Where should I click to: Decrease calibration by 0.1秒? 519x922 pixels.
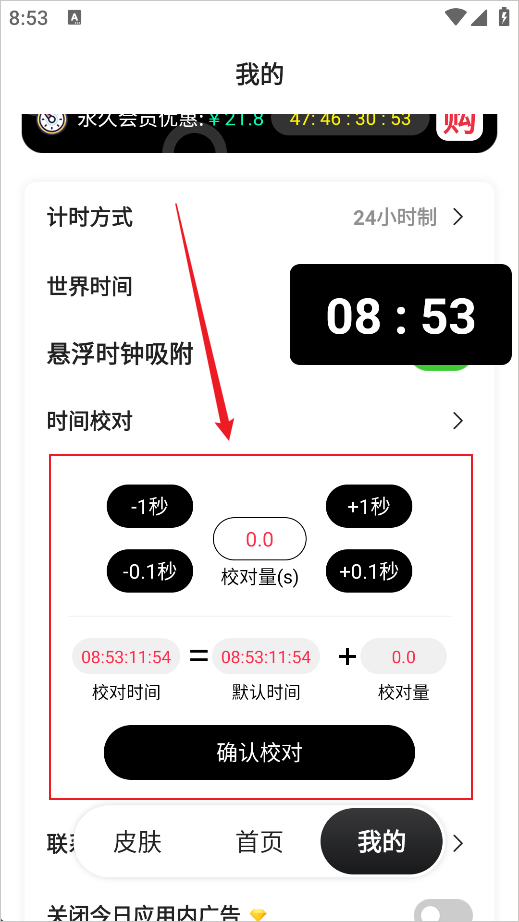pos(149,571)
